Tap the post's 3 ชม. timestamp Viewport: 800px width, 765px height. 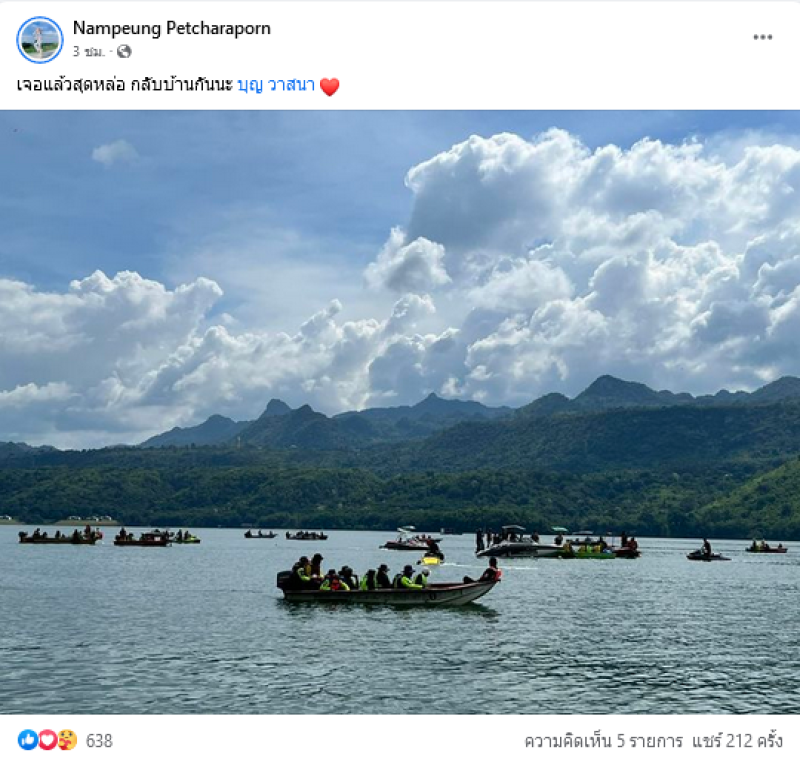coord(88,51)
